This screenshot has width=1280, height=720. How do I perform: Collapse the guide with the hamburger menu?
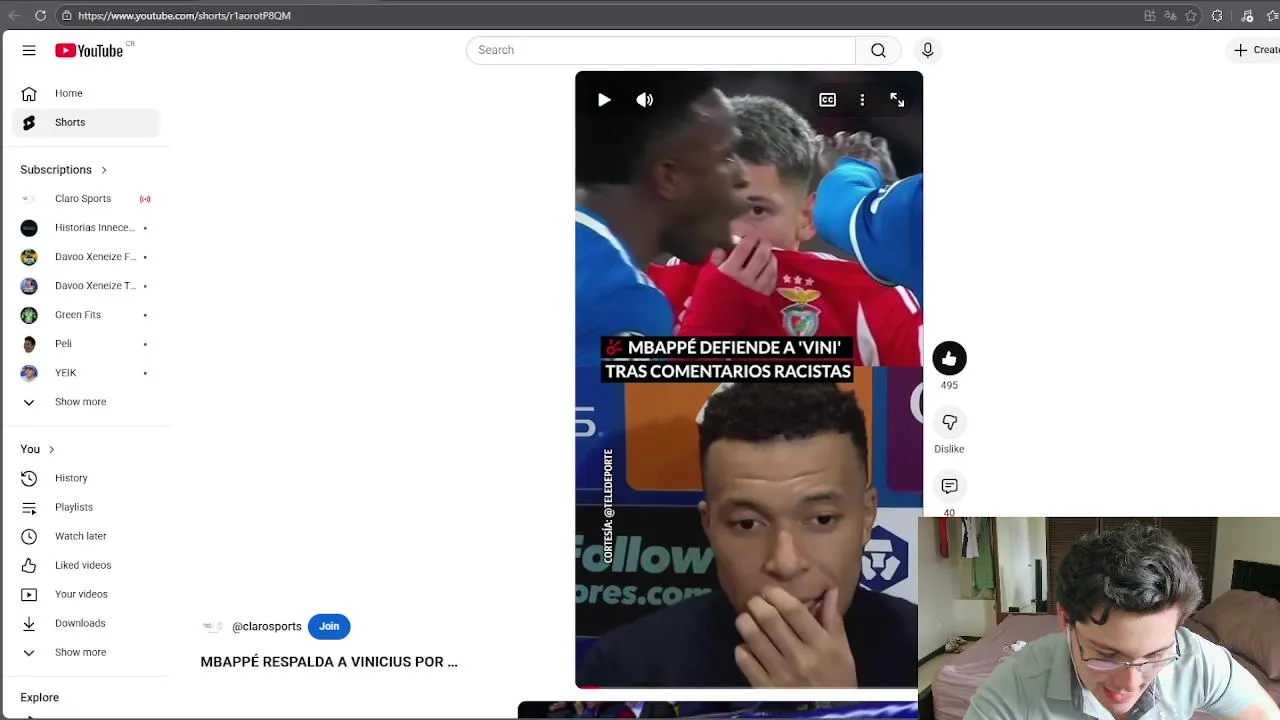click(x=29, y=50)
